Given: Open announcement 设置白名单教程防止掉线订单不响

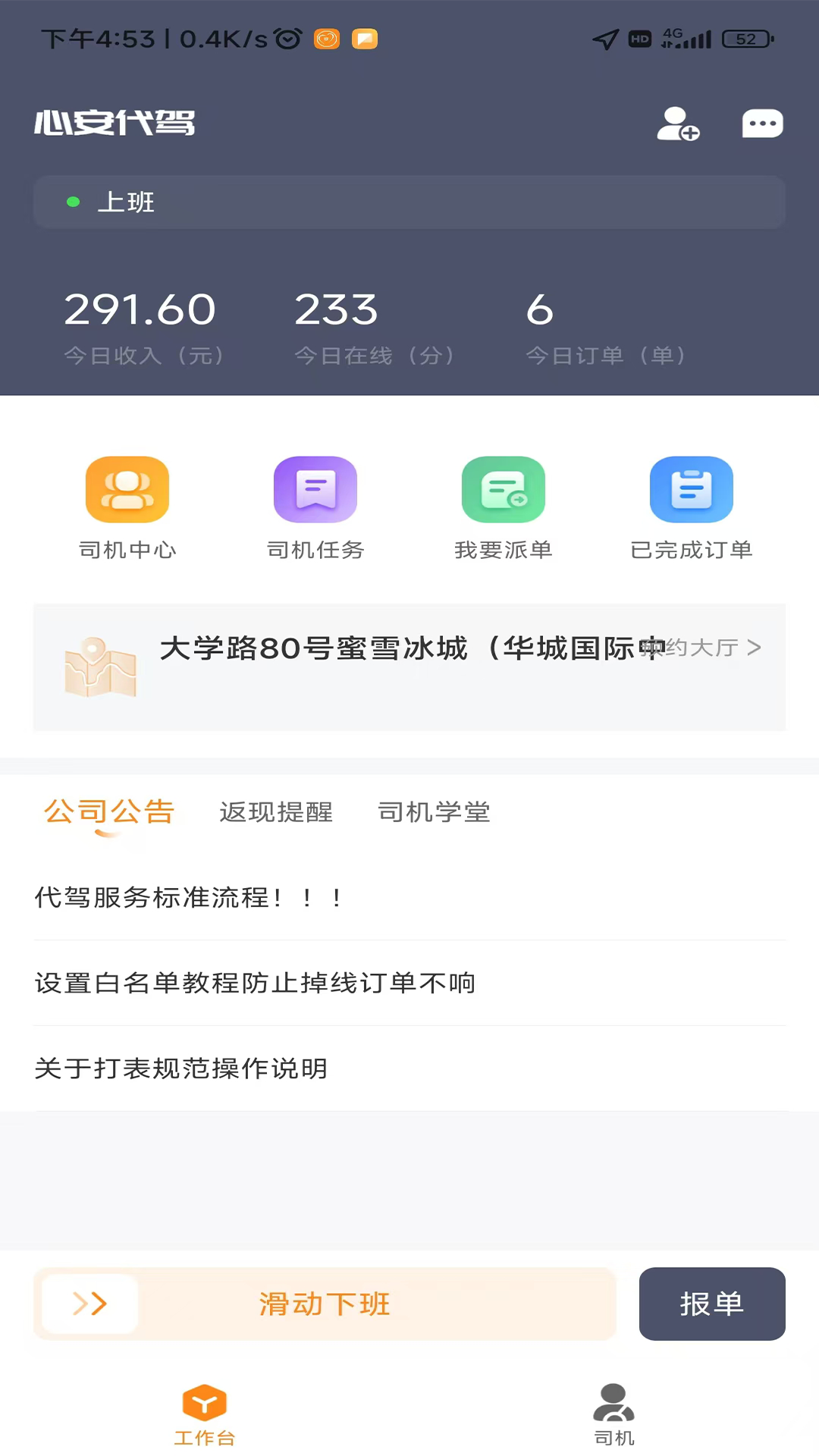Looking at the screenshot, I should 255,984.
